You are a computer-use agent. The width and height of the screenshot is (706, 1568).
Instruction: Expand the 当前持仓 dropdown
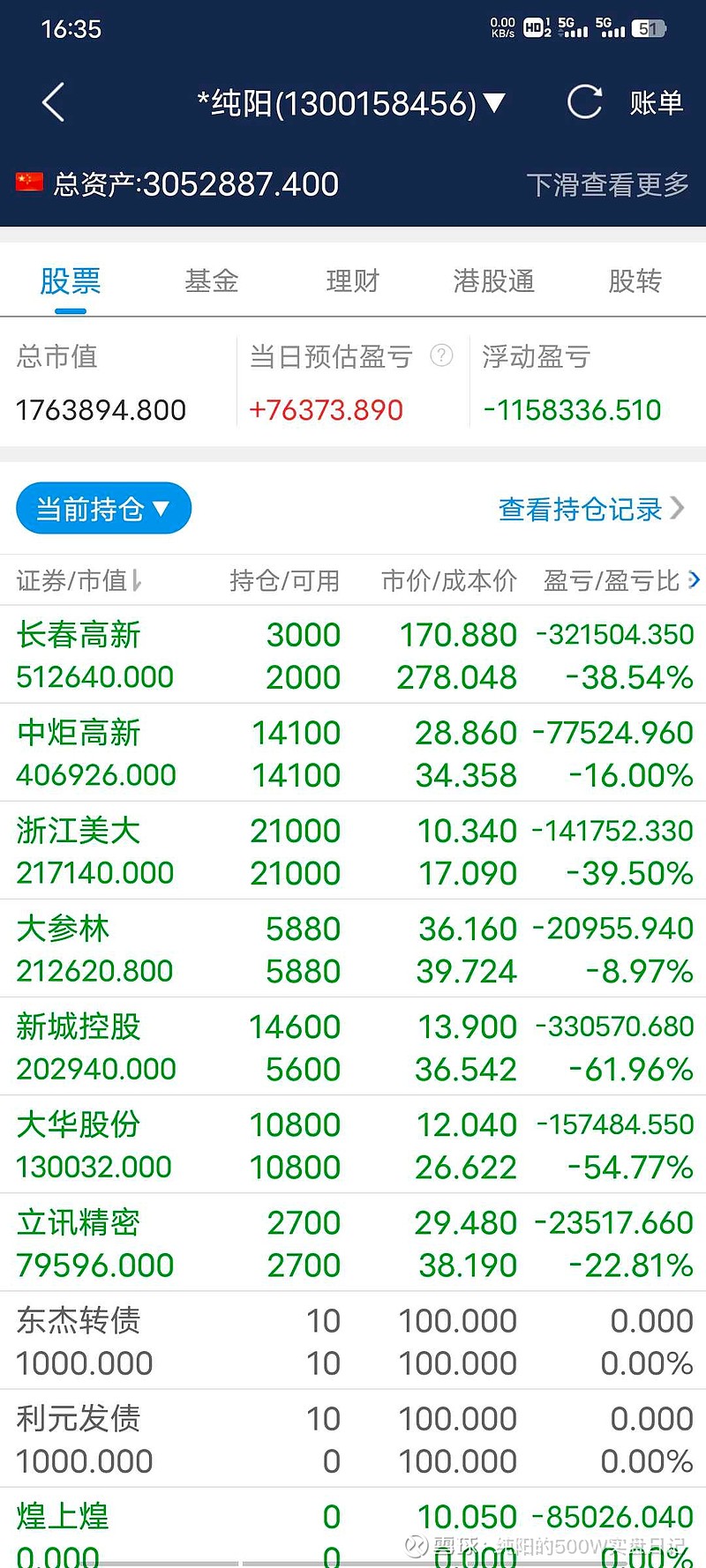104,508
